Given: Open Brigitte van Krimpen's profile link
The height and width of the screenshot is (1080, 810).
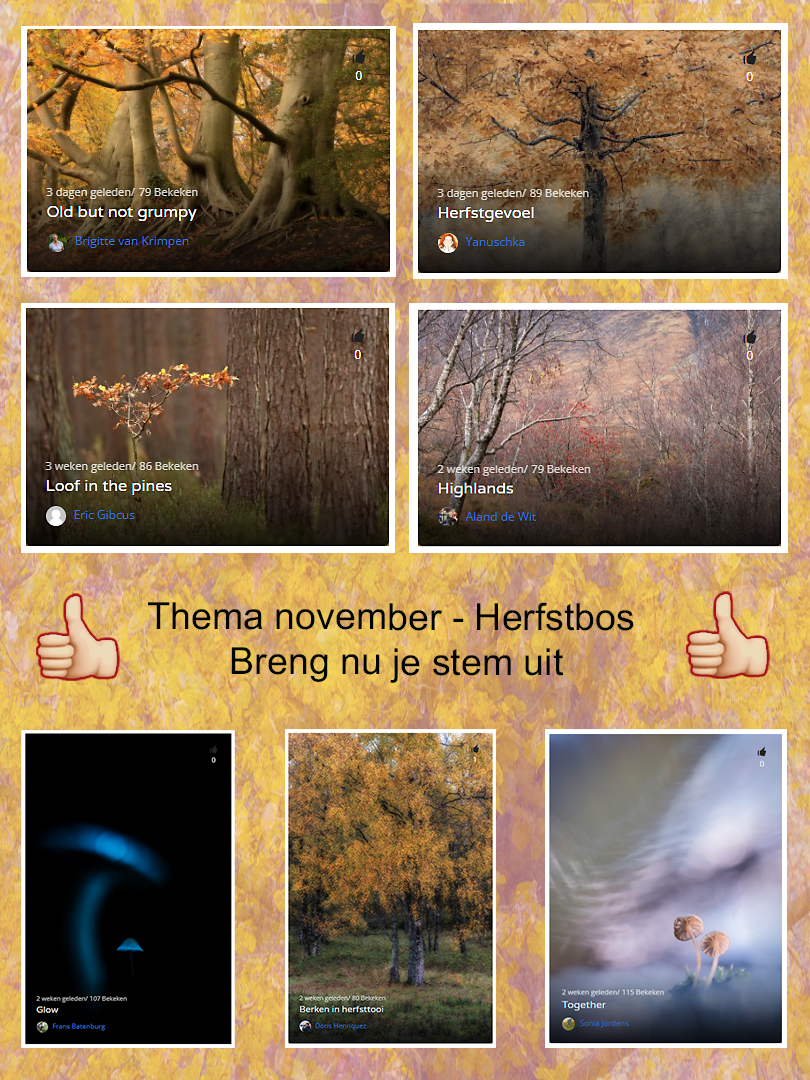Looking at the screenshot, I should coord(129,241).
